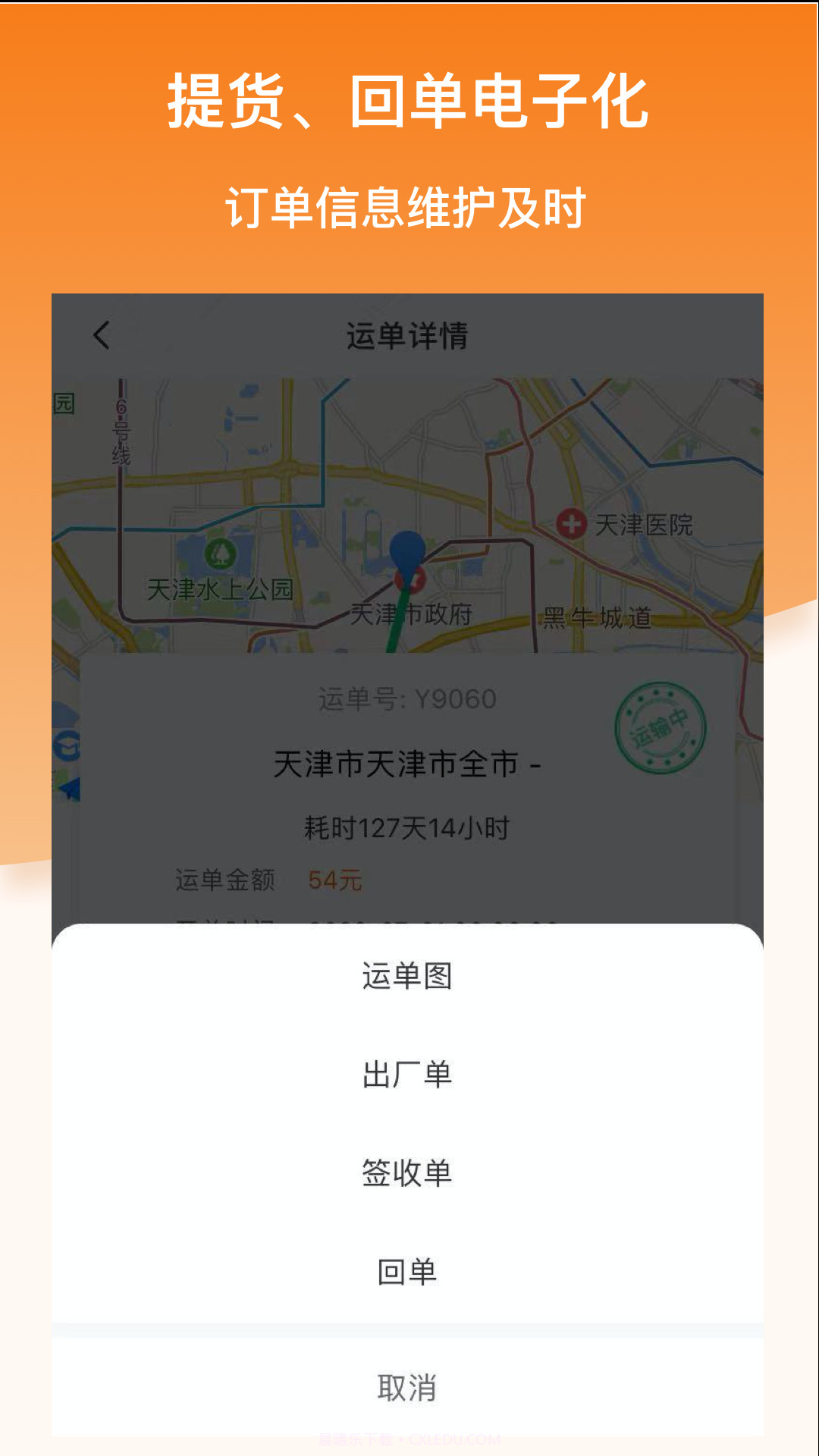819x1456 pixels.
Task: Select 出厂单 from the action sheet
Action: tap(408, 1072)
